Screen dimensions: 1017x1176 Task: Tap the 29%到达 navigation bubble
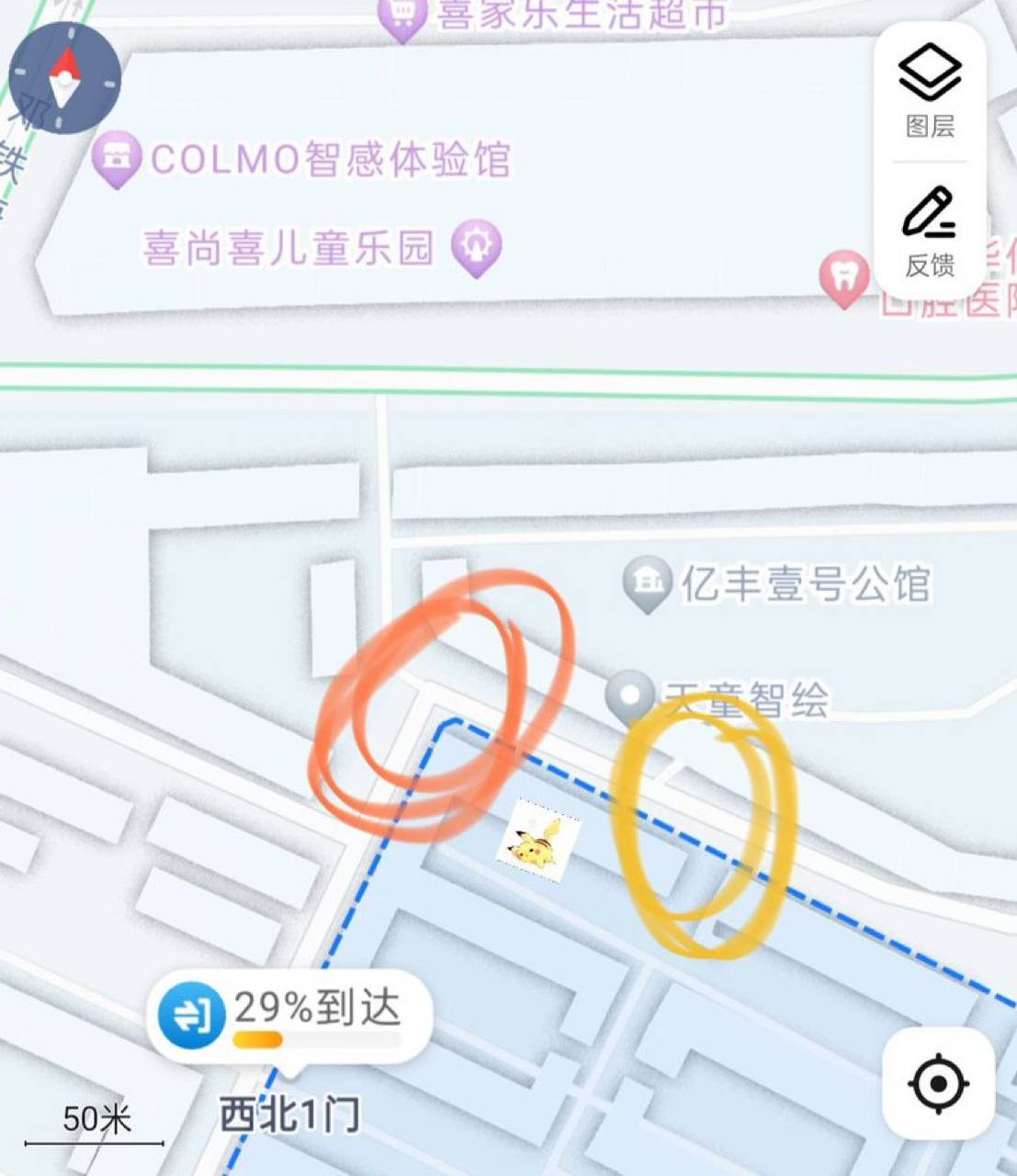(289, 1017)
